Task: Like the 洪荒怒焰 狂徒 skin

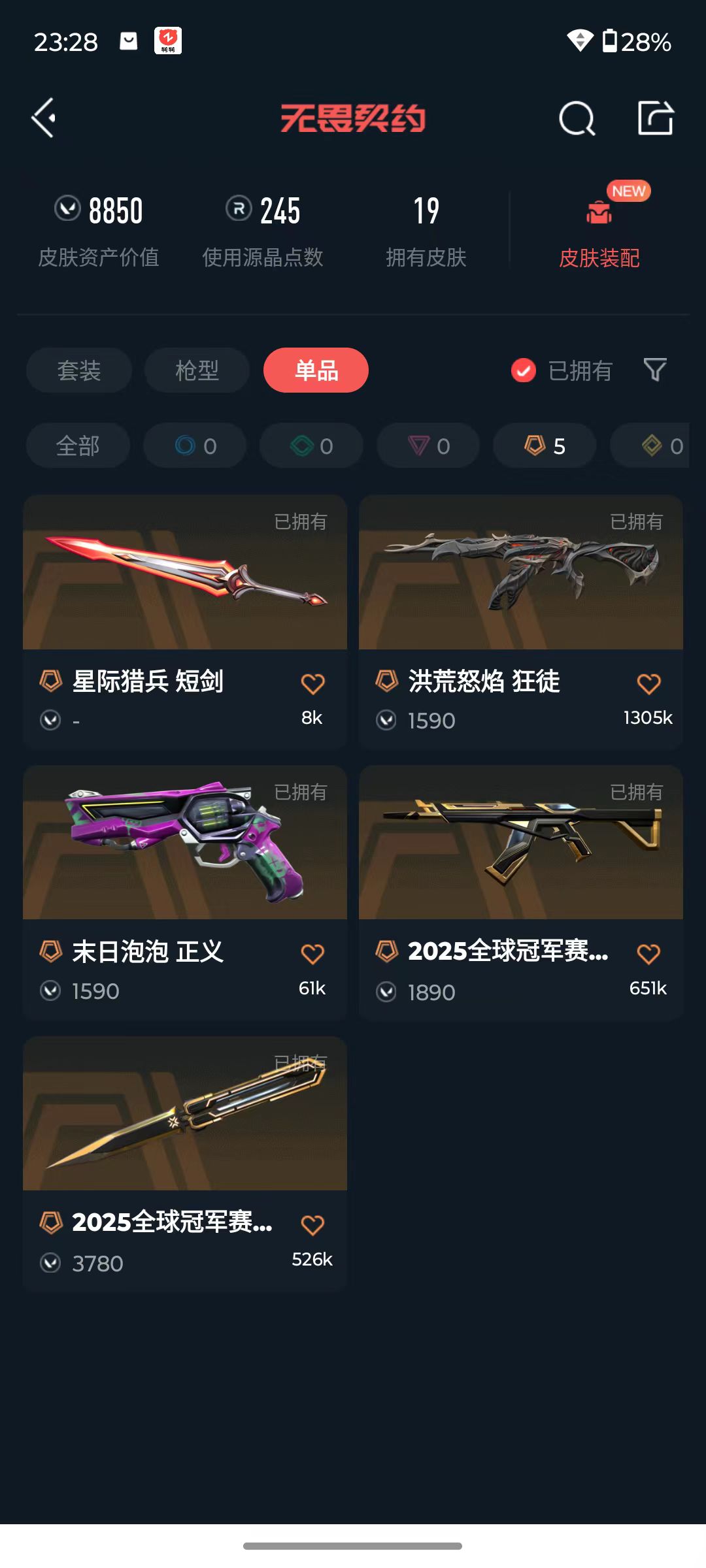Action: (x=648, y=683)
